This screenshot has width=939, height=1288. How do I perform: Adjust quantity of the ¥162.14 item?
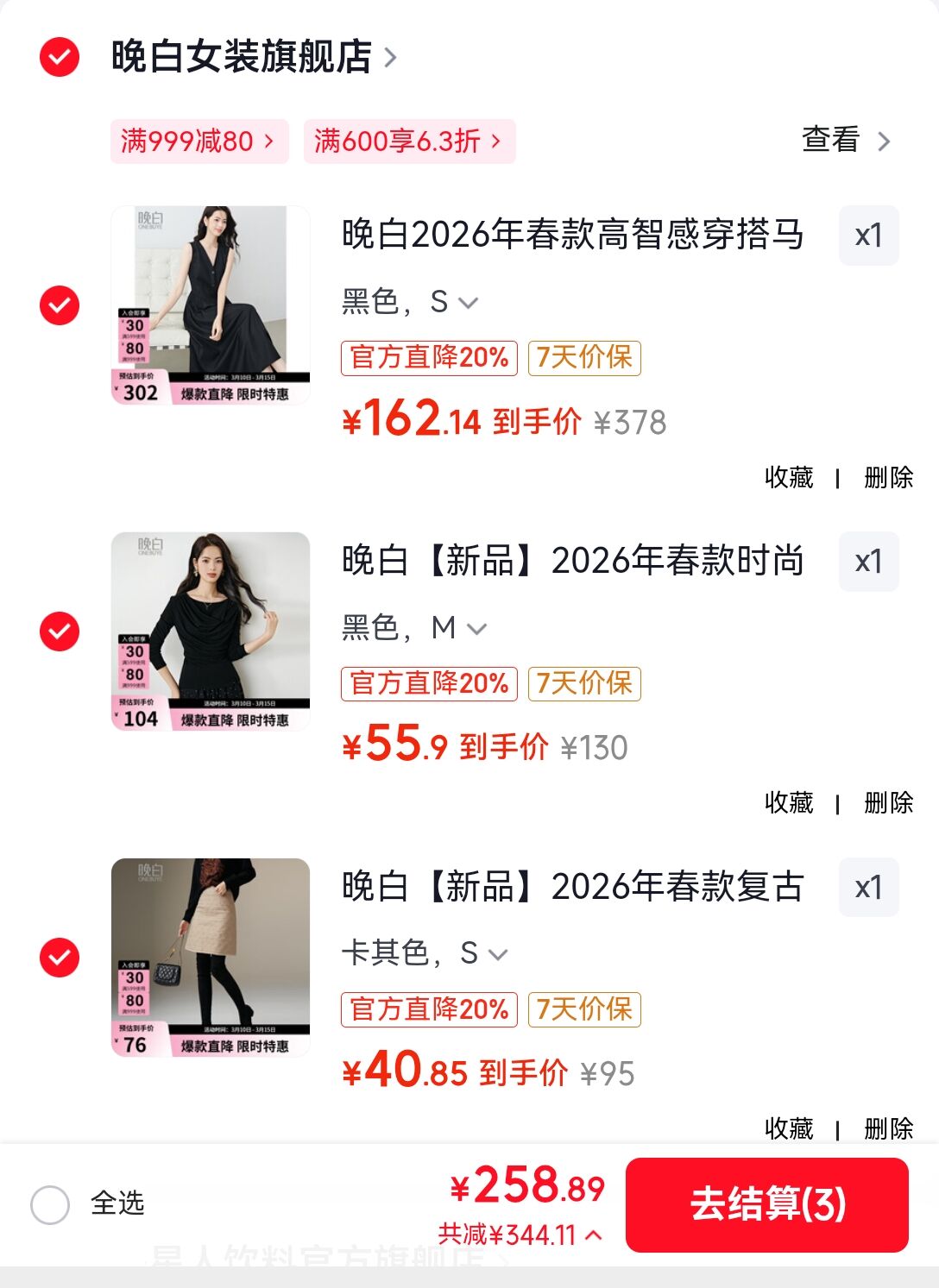[868, 236]
